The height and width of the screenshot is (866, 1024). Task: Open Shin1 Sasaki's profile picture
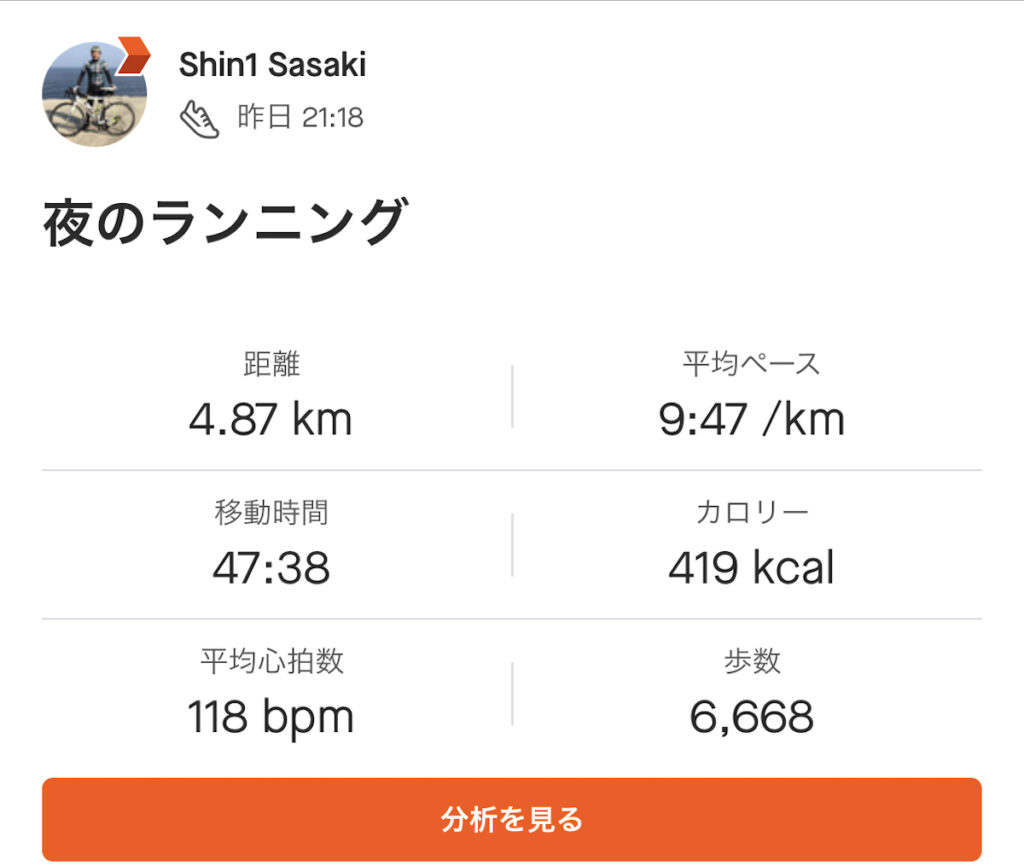click(x=94, y=94)
